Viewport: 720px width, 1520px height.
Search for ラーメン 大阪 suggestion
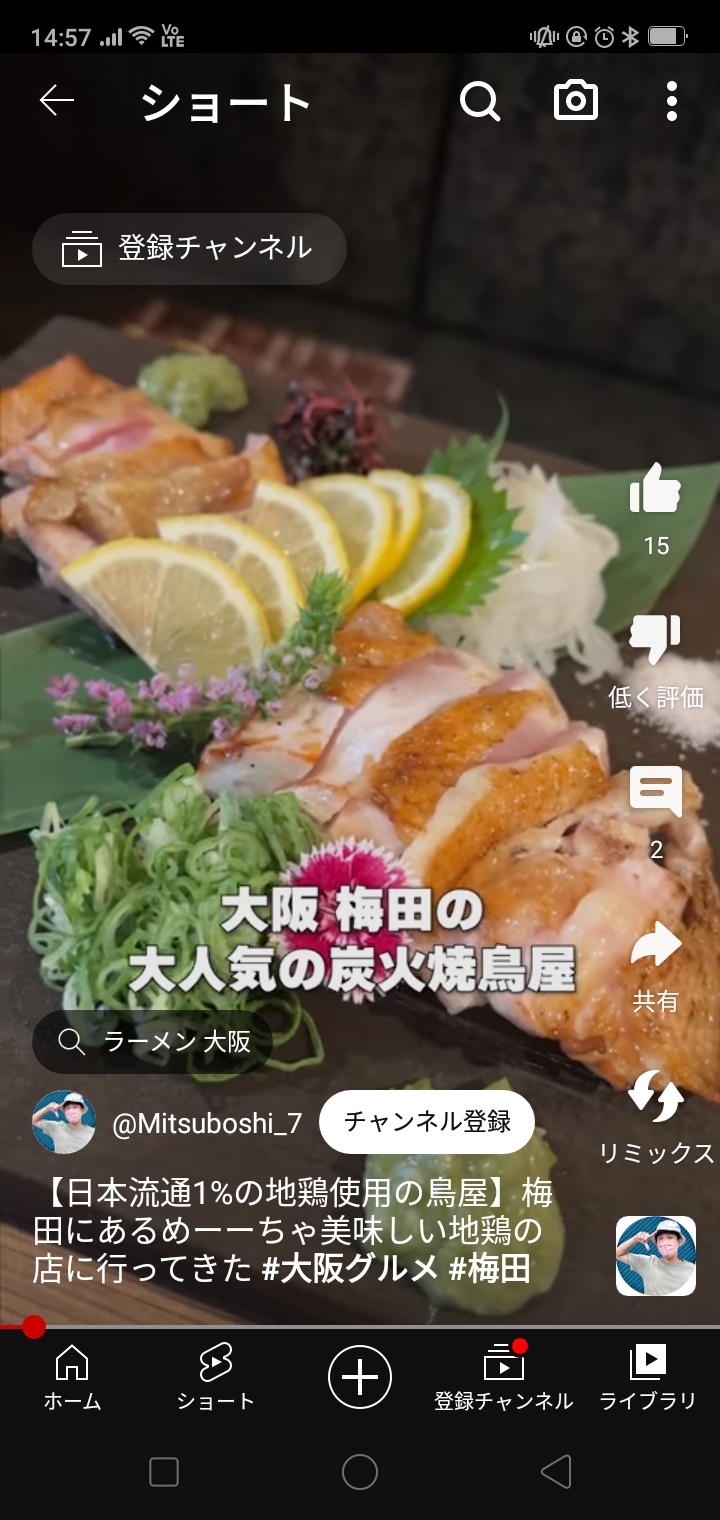pyautogui.click(x=152, y=1042)
